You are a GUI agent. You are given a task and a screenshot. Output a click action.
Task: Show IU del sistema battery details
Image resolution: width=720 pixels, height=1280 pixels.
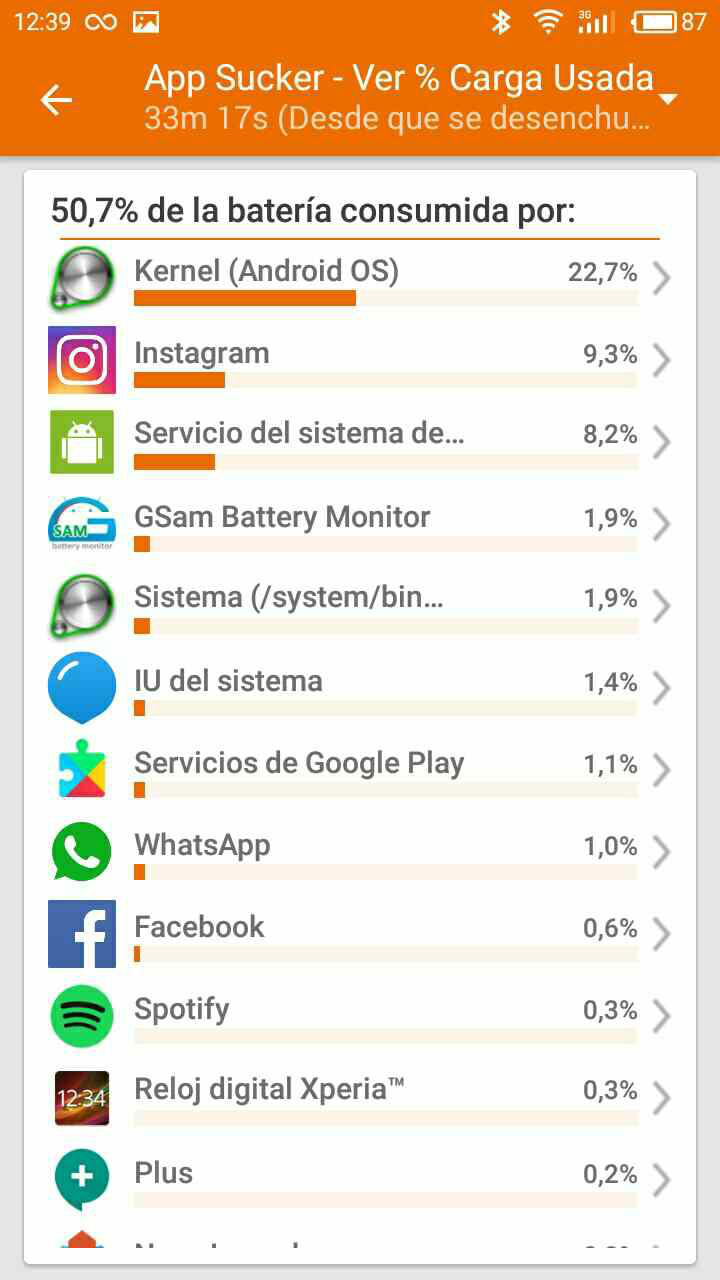360,688
